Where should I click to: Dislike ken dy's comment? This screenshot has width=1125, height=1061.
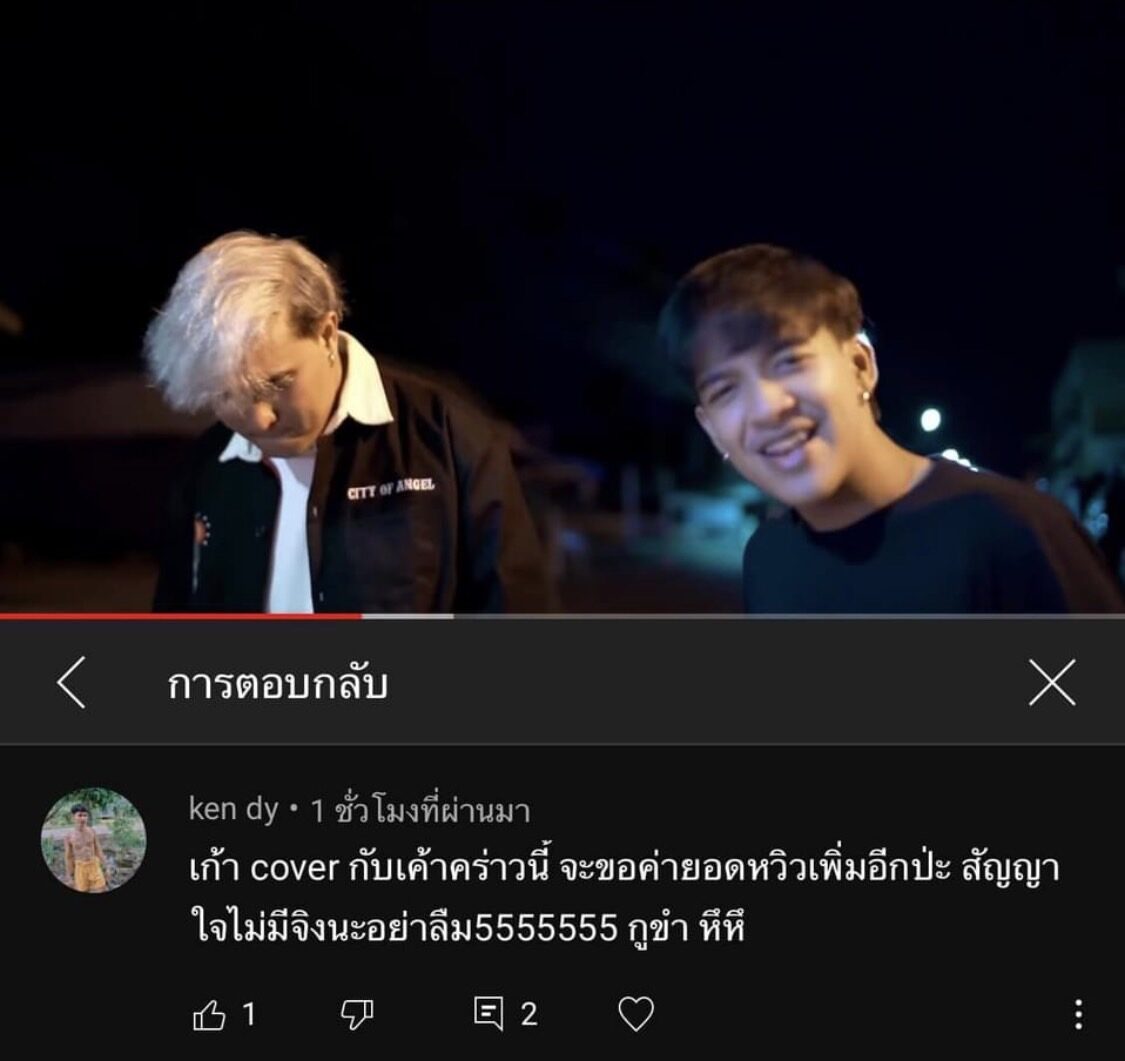(x=357, y=1015)
